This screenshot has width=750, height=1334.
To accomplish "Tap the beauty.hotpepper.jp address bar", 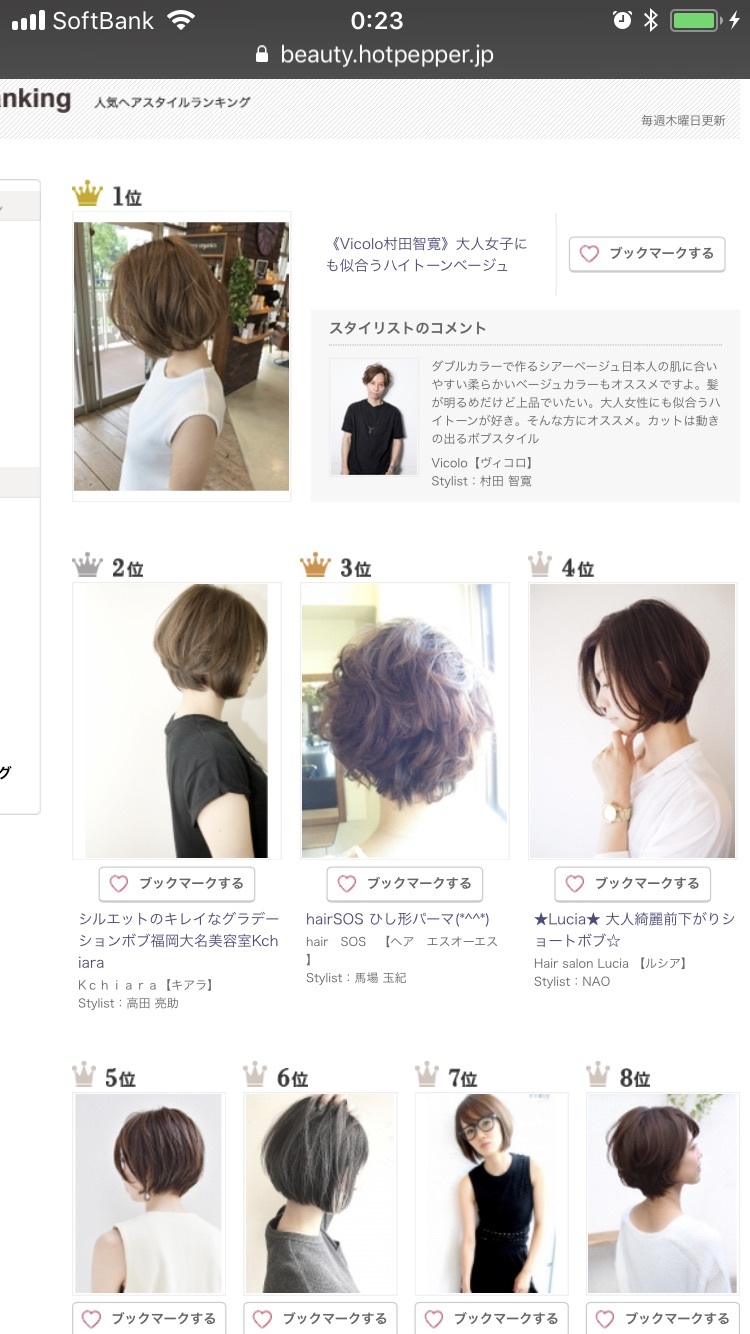I will [375, 54].
